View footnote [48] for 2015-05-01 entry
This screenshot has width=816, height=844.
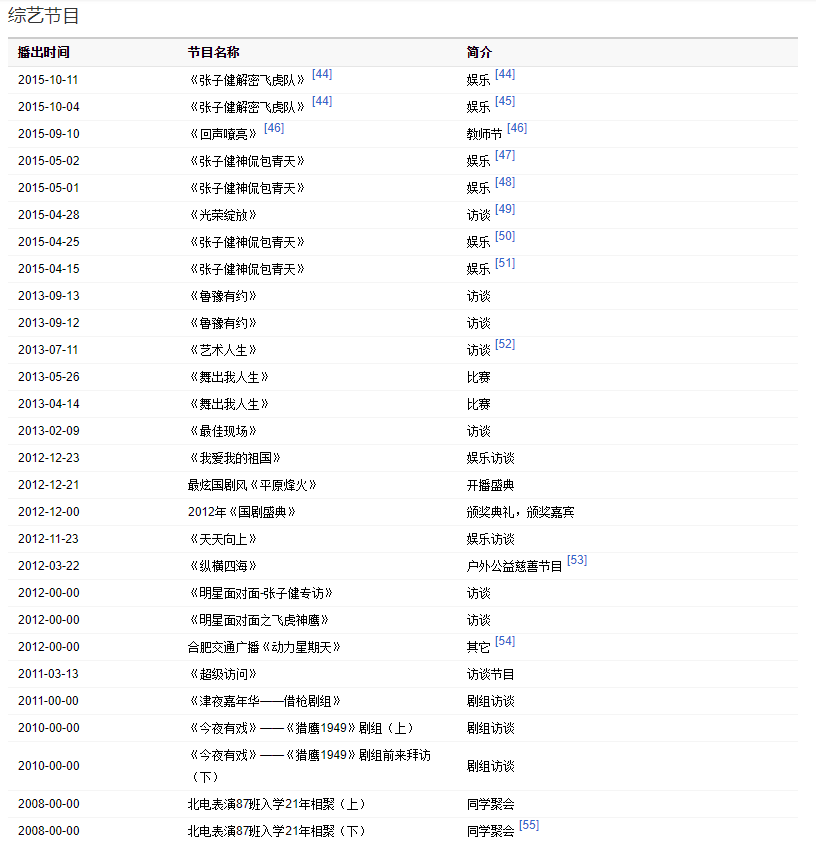coord(505,182)
